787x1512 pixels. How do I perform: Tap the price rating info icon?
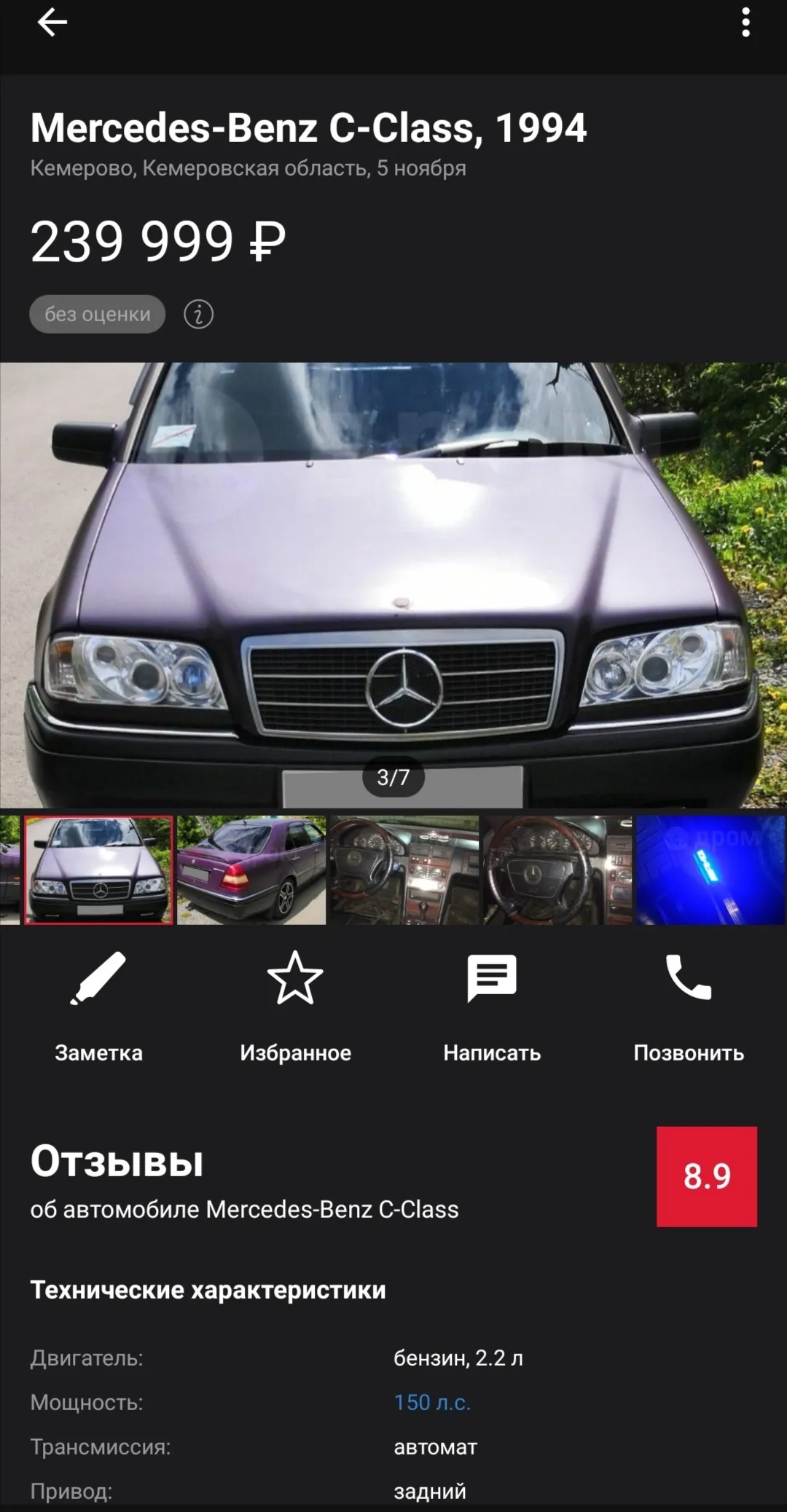pyautogui.click(x=198, y=314)
